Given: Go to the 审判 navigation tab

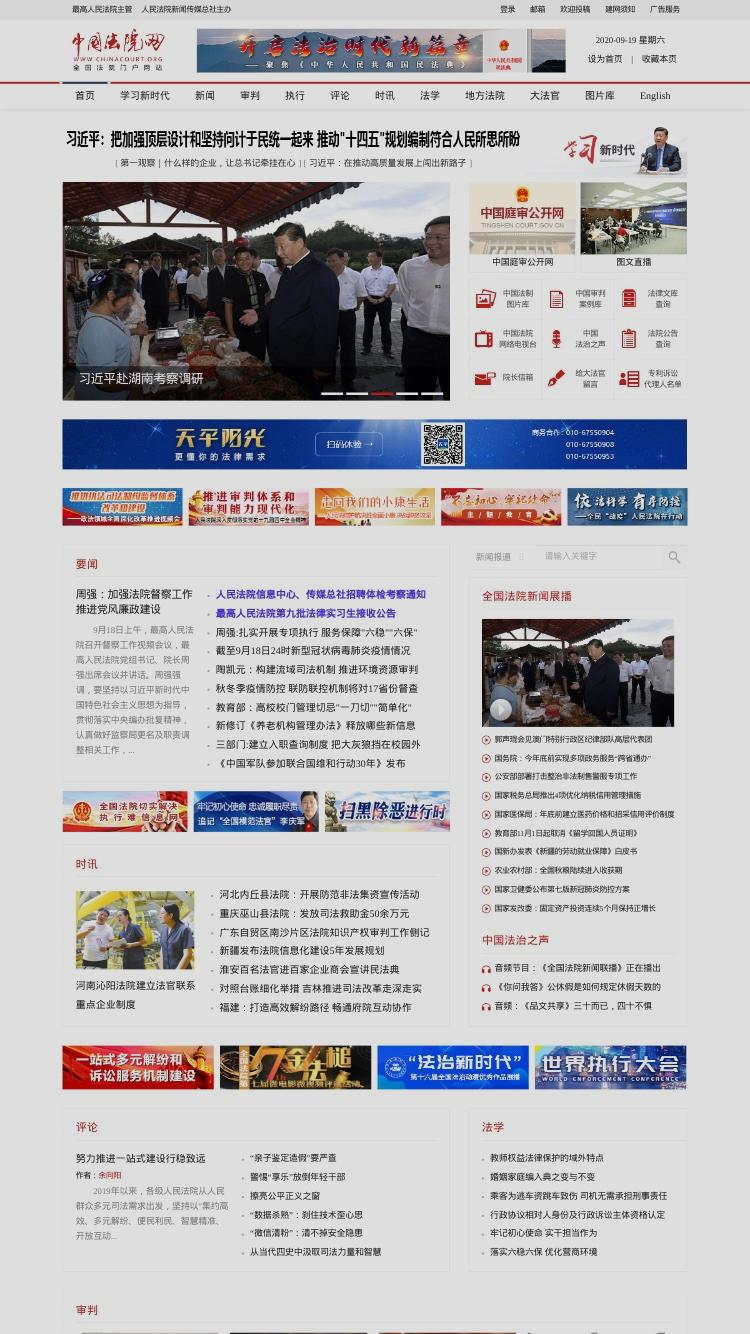Looking at the screenshot, I should coord(250,96).
